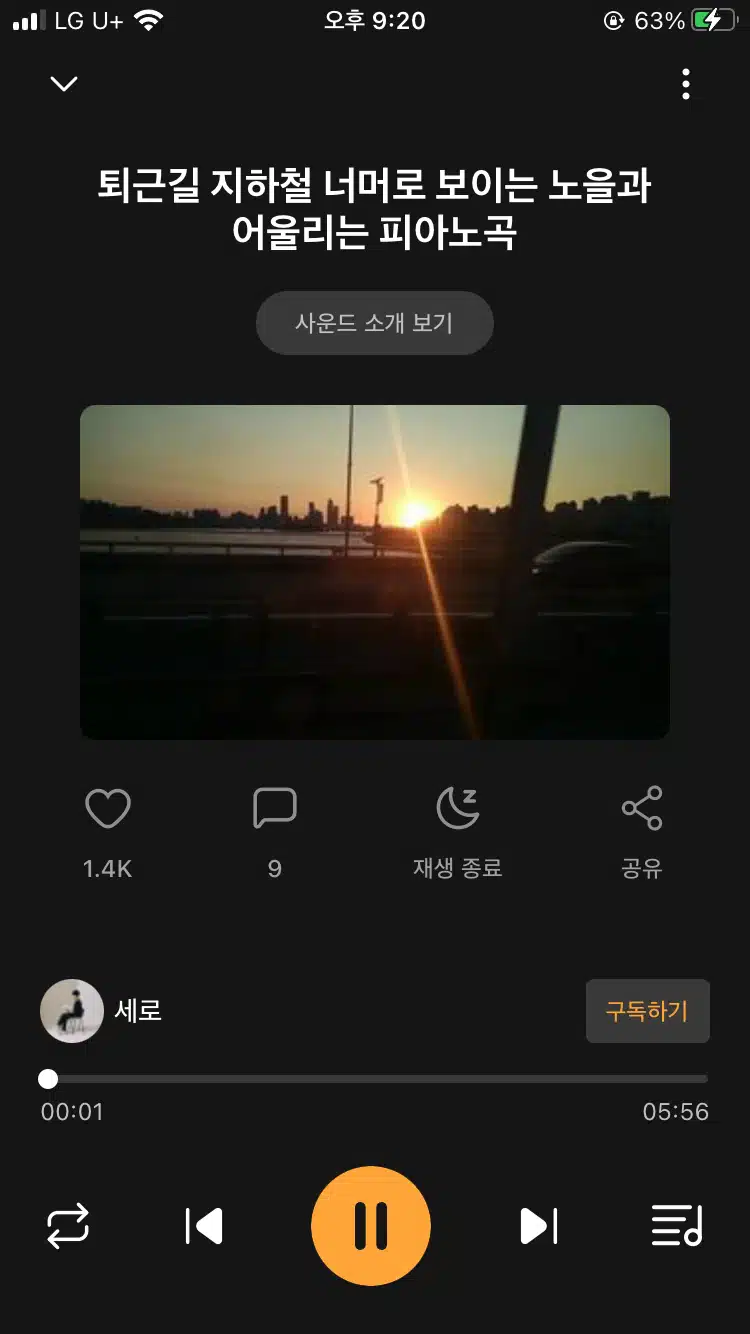Open the playlist queue icon
Screen dimensions: 750x1334
click(677, 1226)
